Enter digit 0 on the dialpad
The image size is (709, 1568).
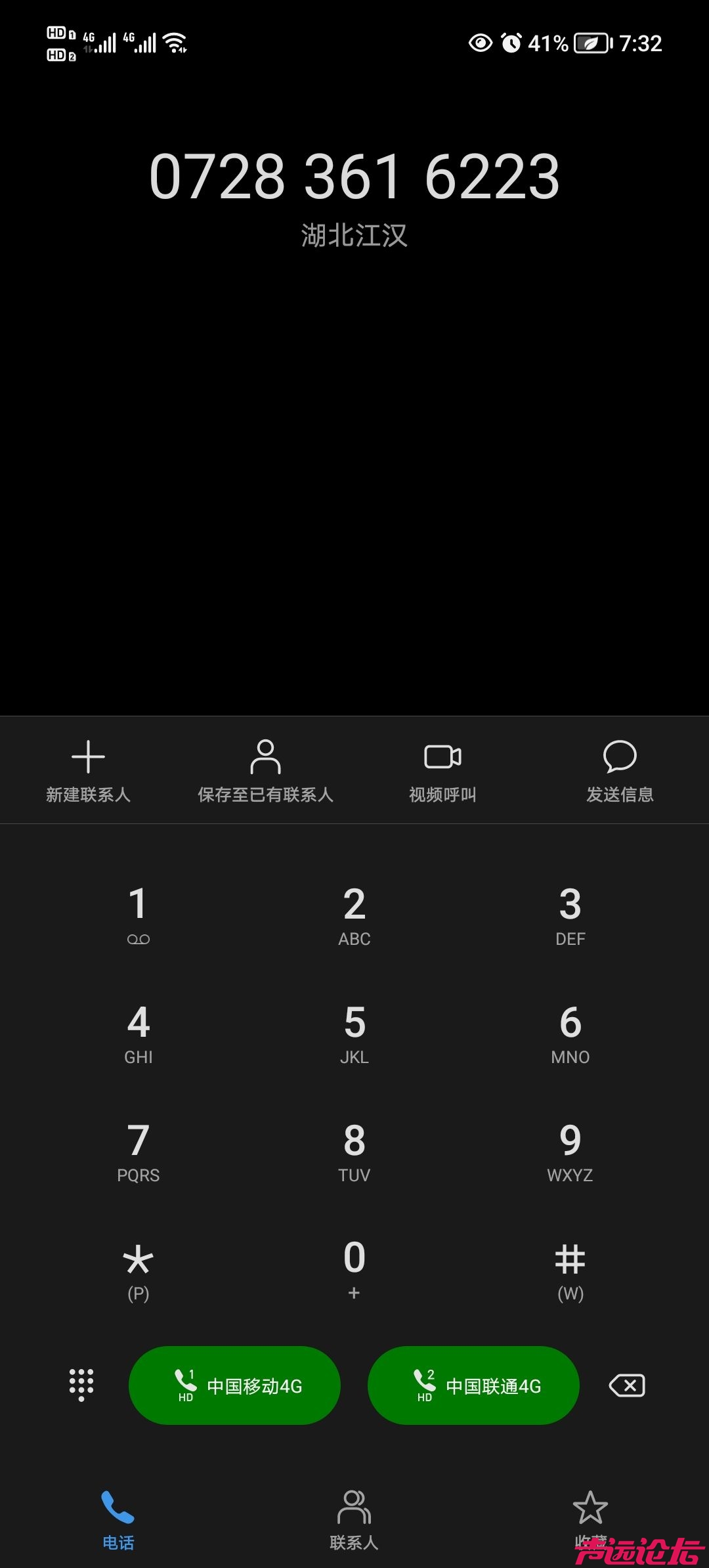pyautogui.click(x=354, y=1269)
